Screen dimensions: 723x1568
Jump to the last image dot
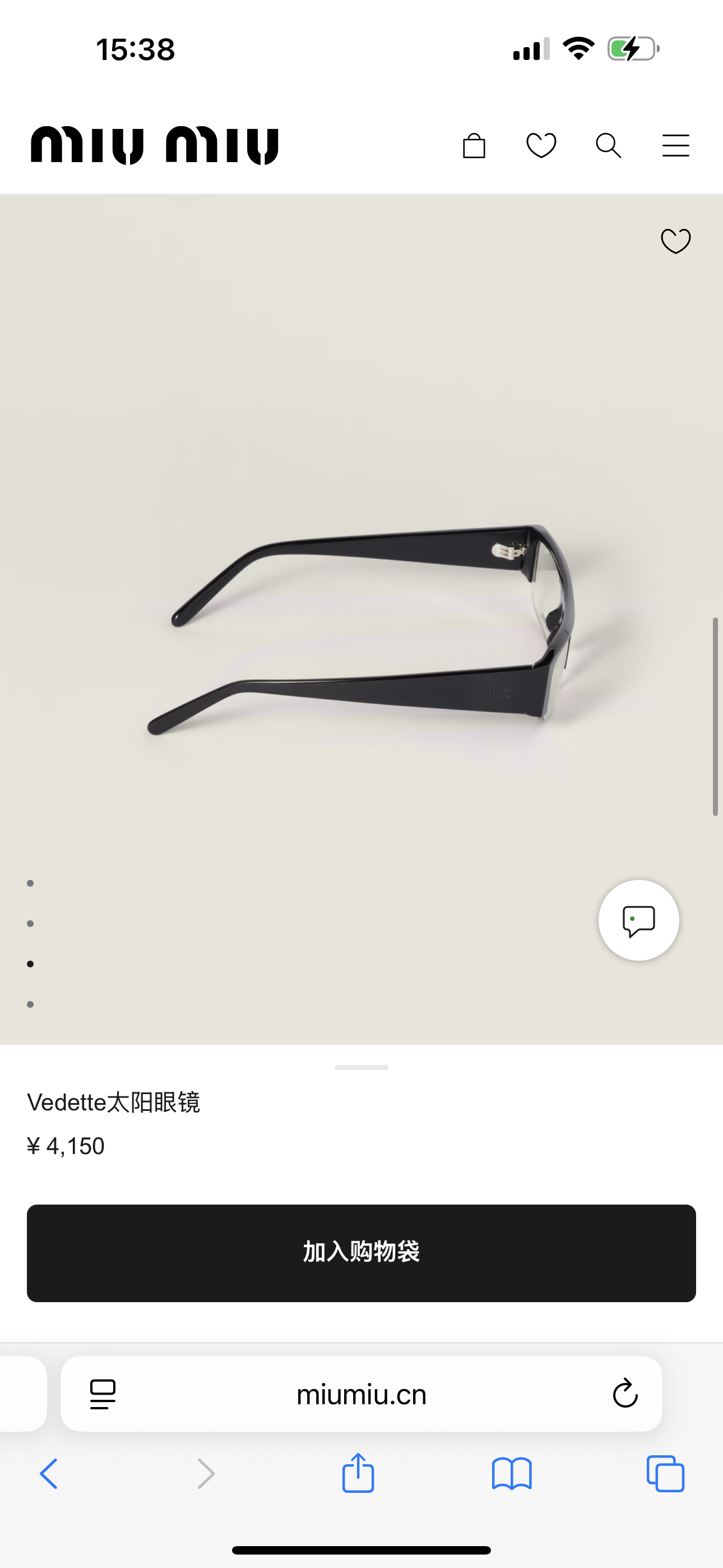30,1004
